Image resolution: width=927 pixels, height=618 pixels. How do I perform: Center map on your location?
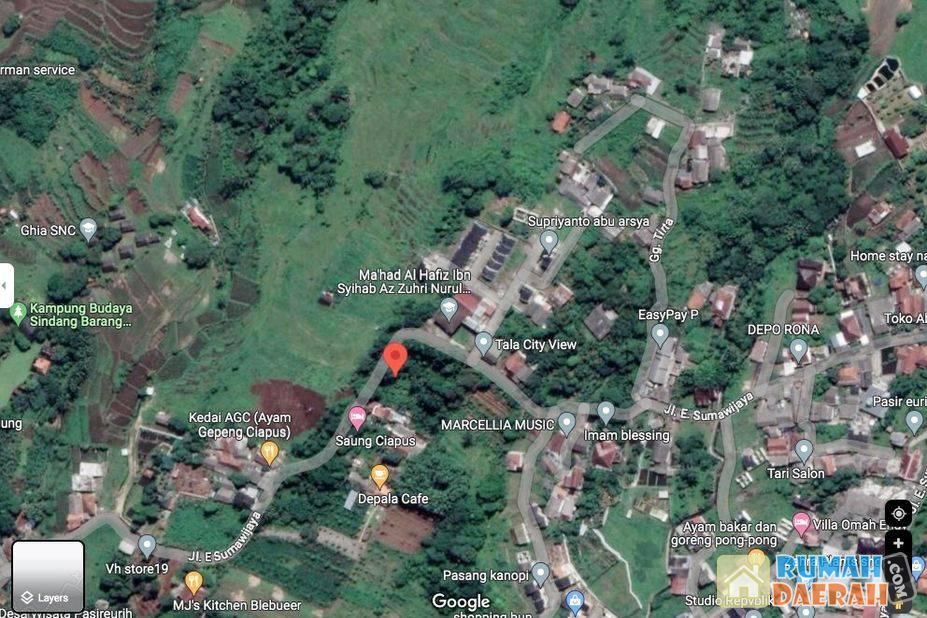[x=898, y=513]
